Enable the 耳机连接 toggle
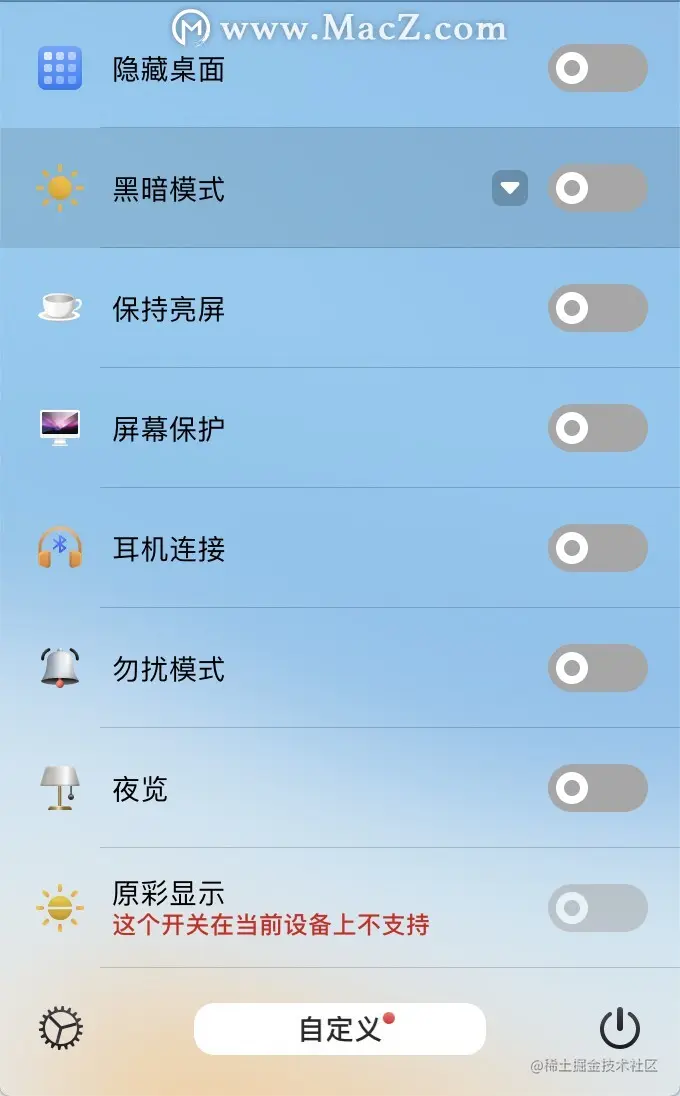Image resolution: width=680 pixels, height=1096 pixels. (597, 548)
